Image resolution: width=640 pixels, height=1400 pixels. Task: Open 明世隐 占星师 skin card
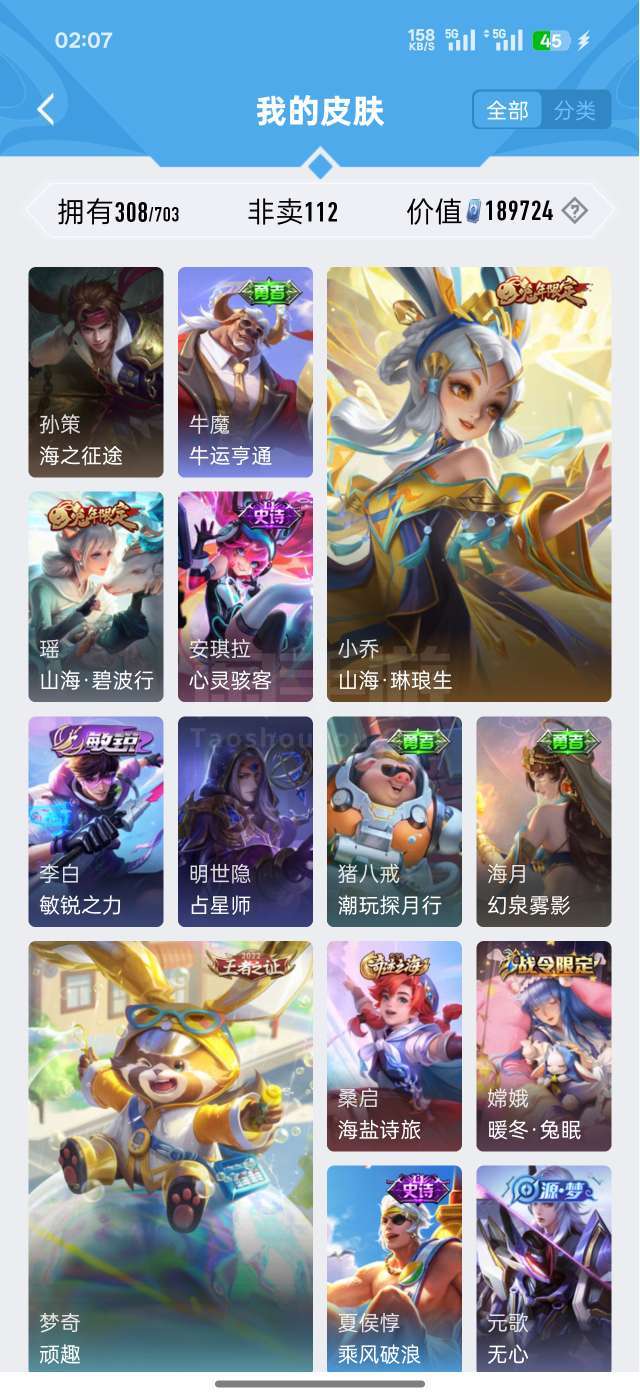click(x=245, y=821)
